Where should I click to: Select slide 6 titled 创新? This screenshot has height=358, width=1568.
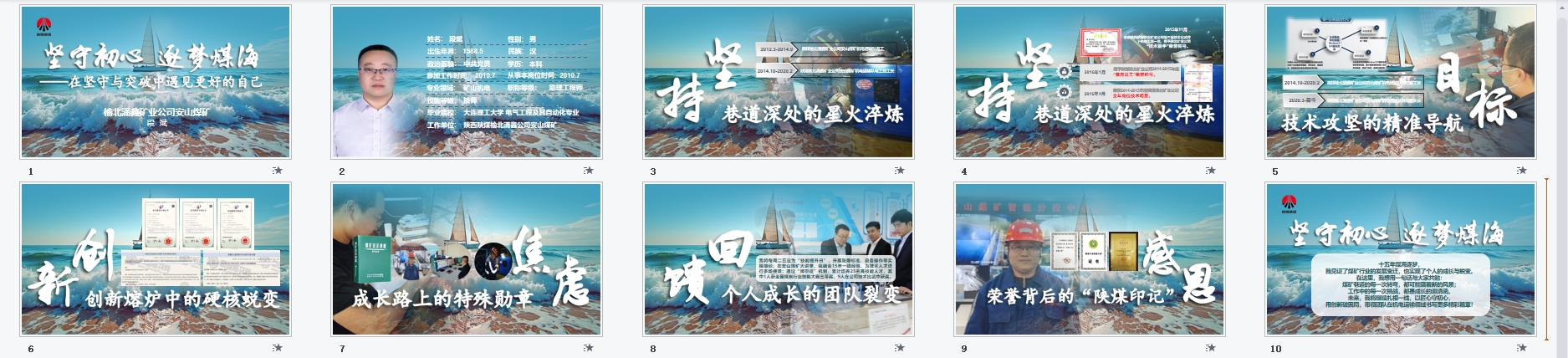coord(156,259)
